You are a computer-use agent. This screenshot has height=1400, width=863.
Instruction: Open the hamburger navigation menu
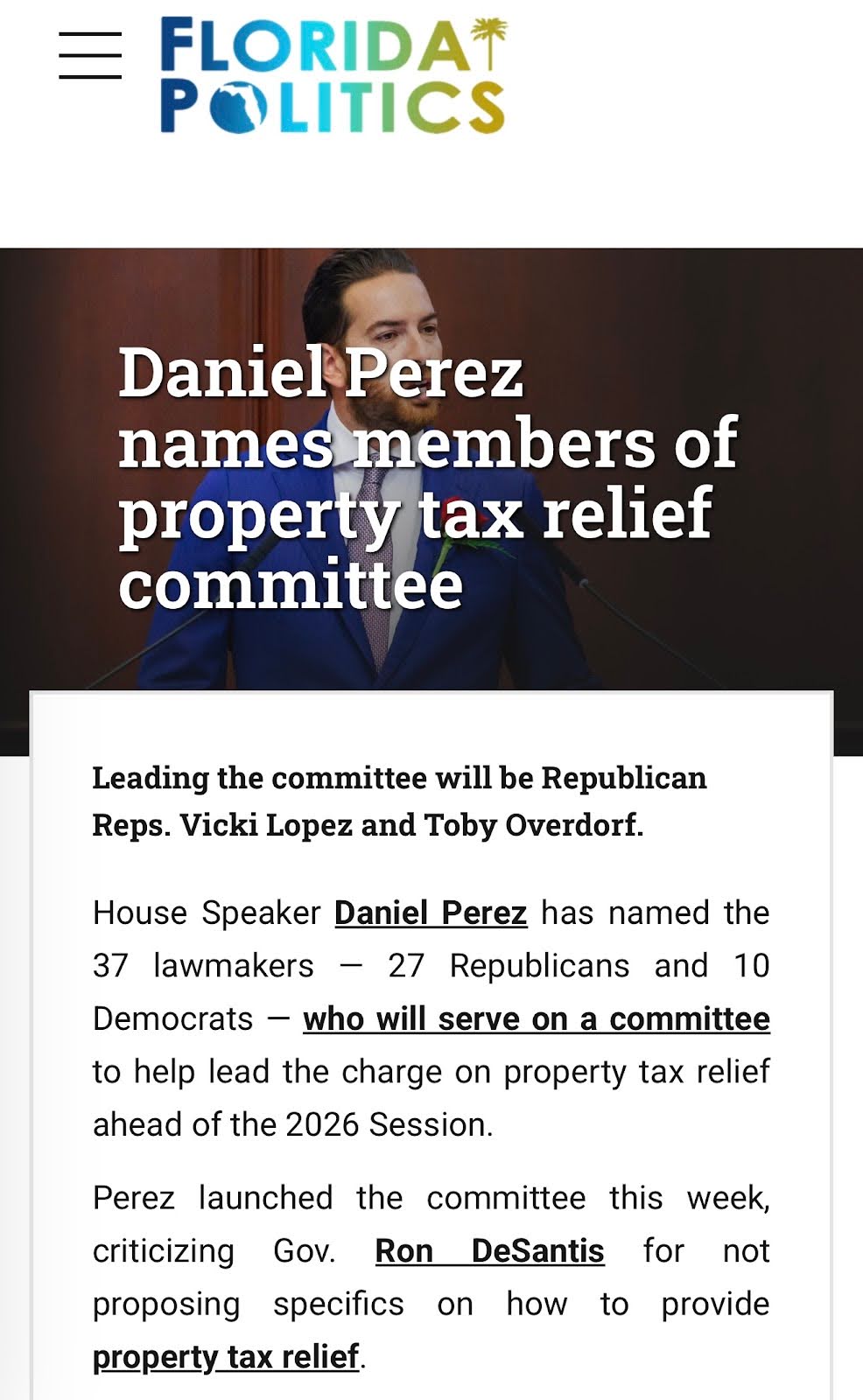pos(90,56)
